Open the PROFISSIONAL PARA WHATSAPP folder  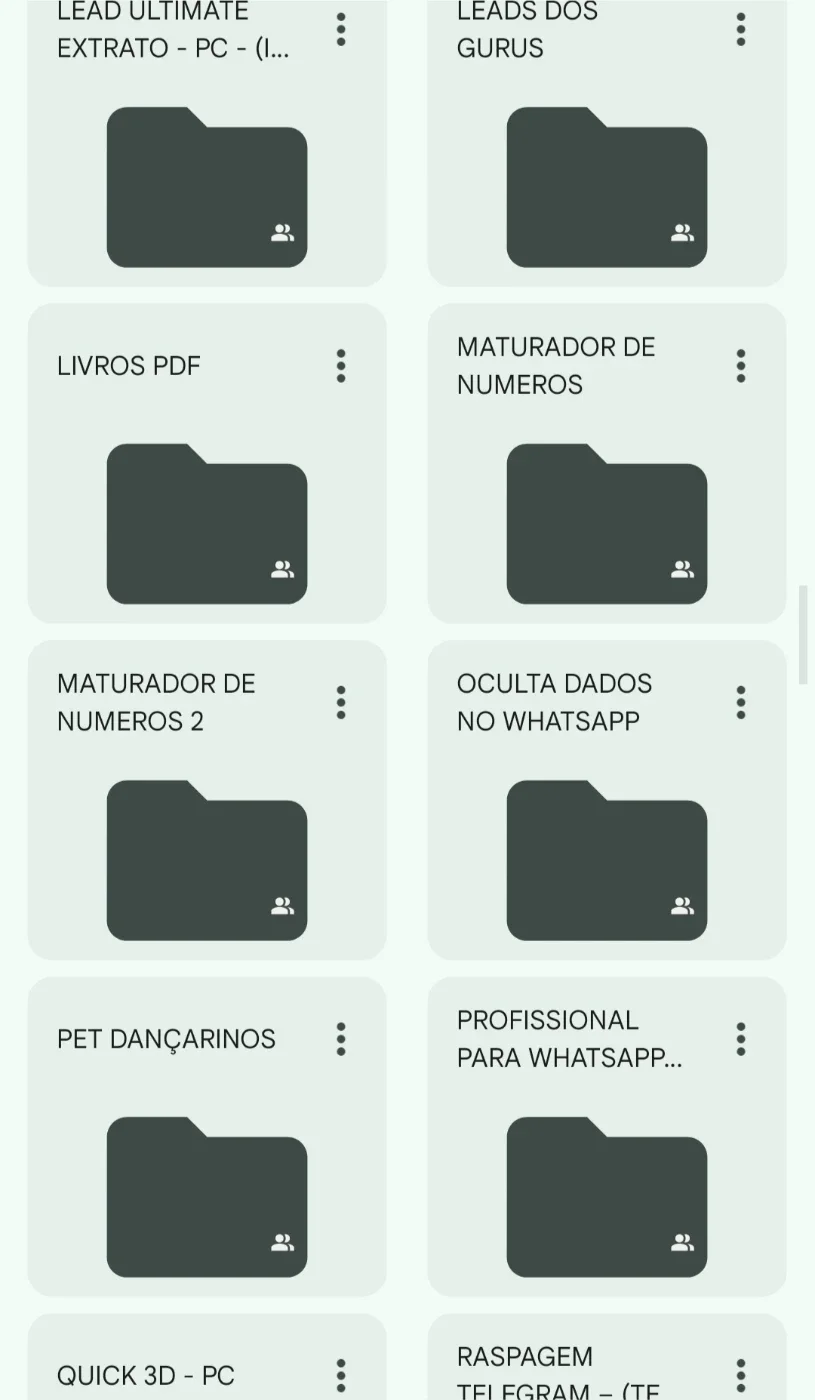(x=607, y=1137)
